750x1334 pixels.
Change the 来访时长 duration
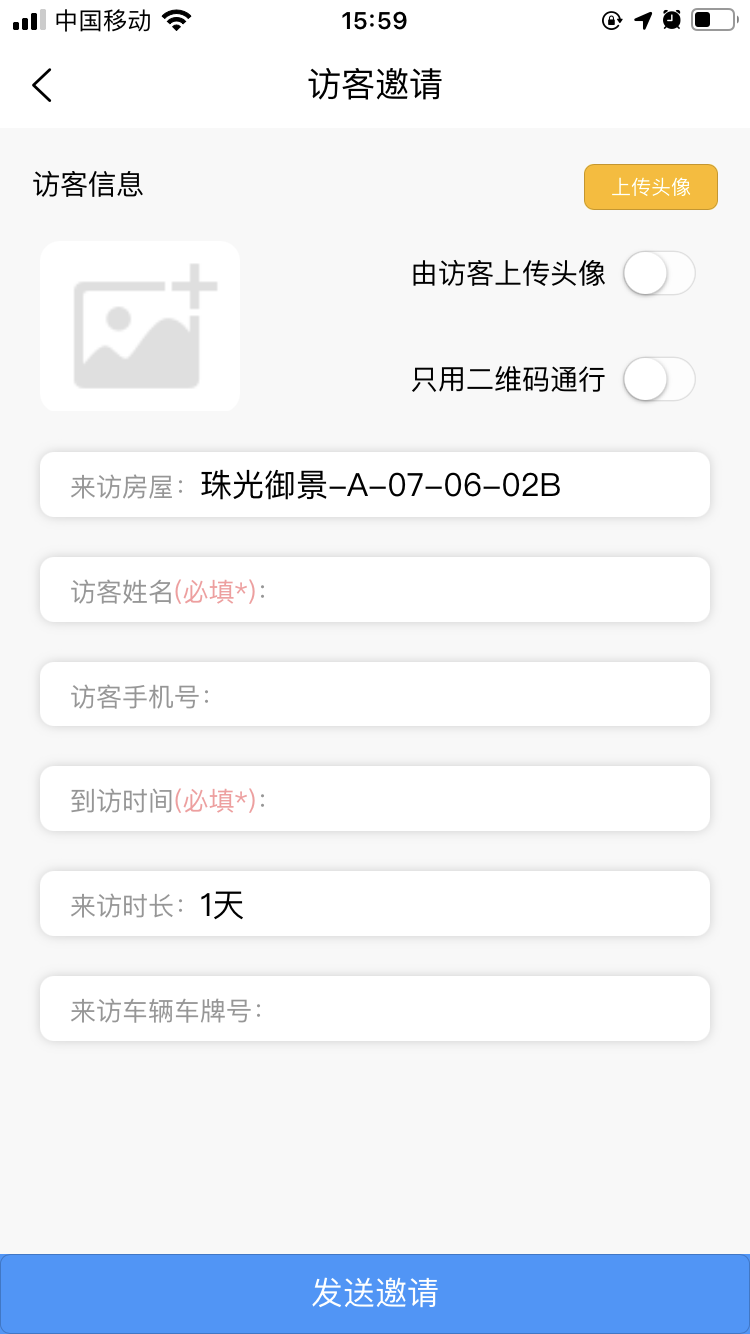[375, 904]
